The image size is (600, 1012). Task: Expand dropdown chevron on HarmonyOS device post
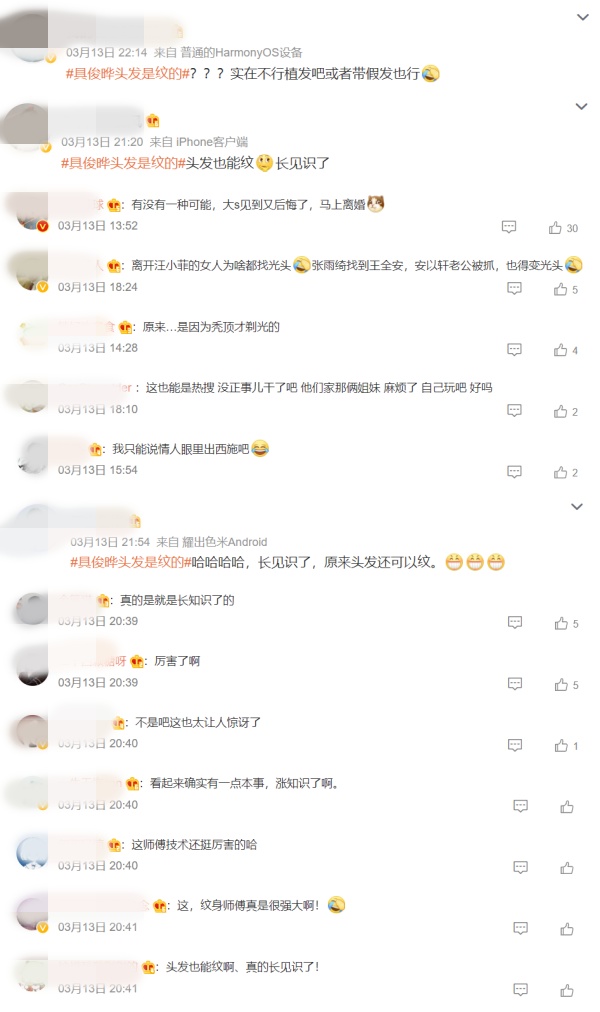coord(581,17)
